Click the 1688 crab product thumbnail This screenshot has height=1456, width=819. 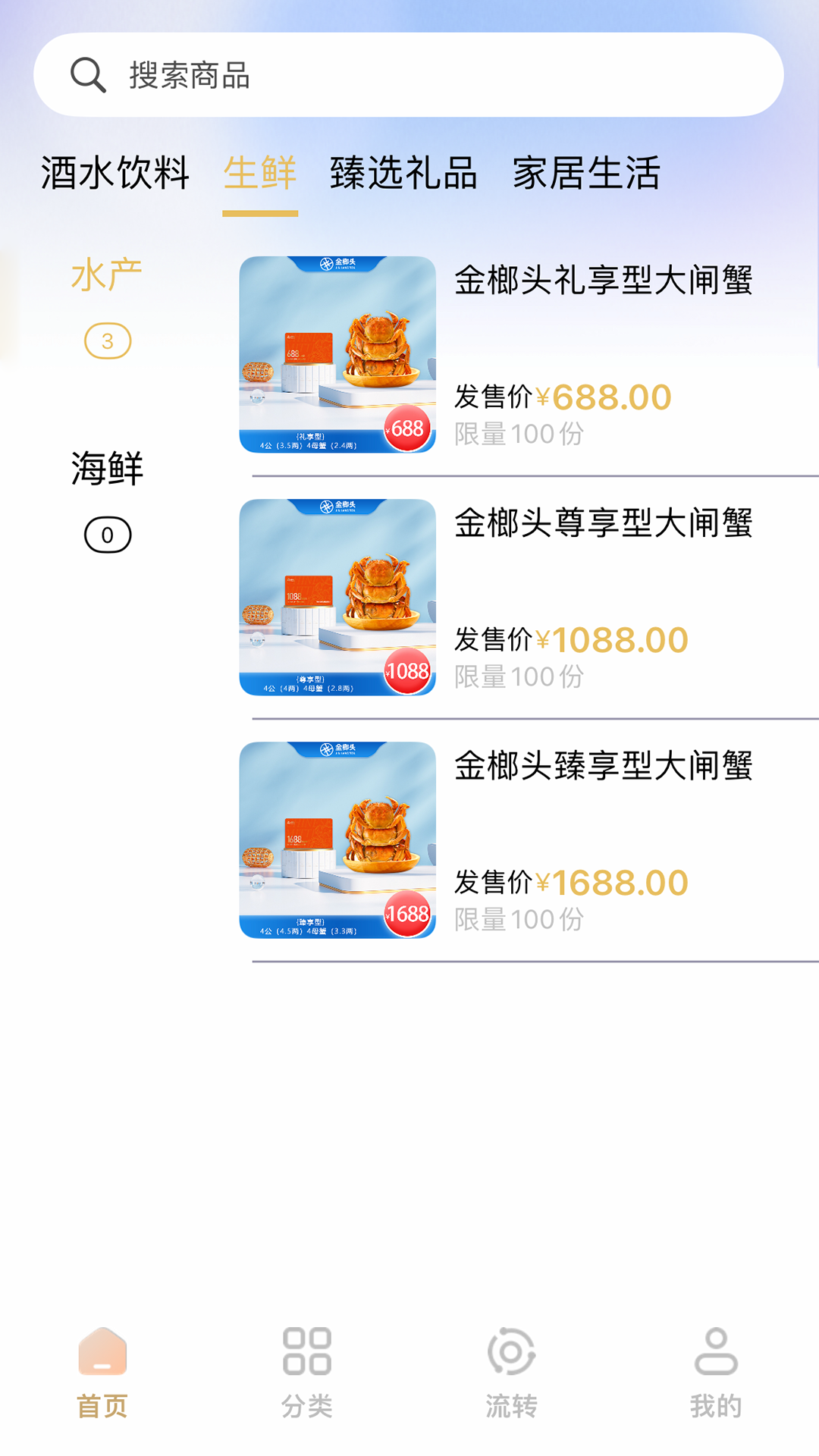click(x=339, y=840)
